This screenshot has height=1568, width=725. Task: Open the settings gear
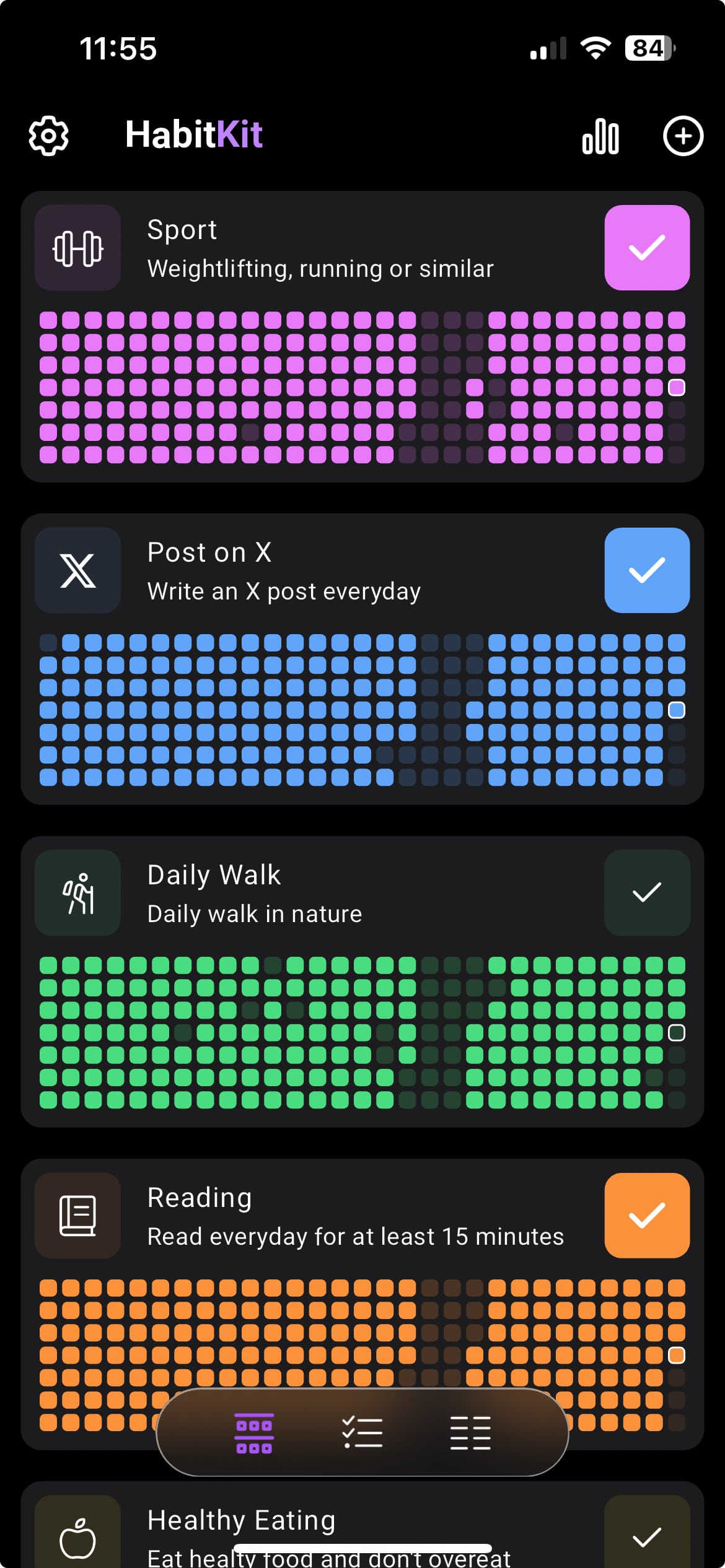pos(48,136)
